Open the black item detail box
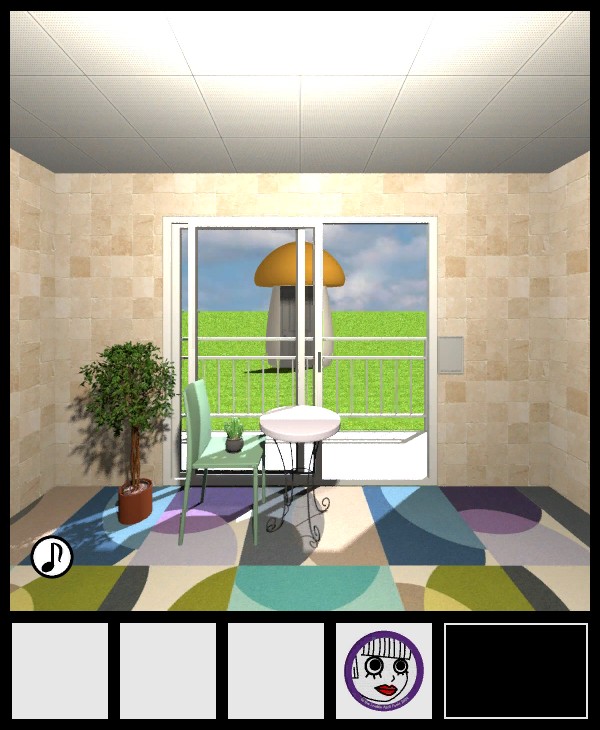Screen dimensions: 600x730 [x=515, y=671]
